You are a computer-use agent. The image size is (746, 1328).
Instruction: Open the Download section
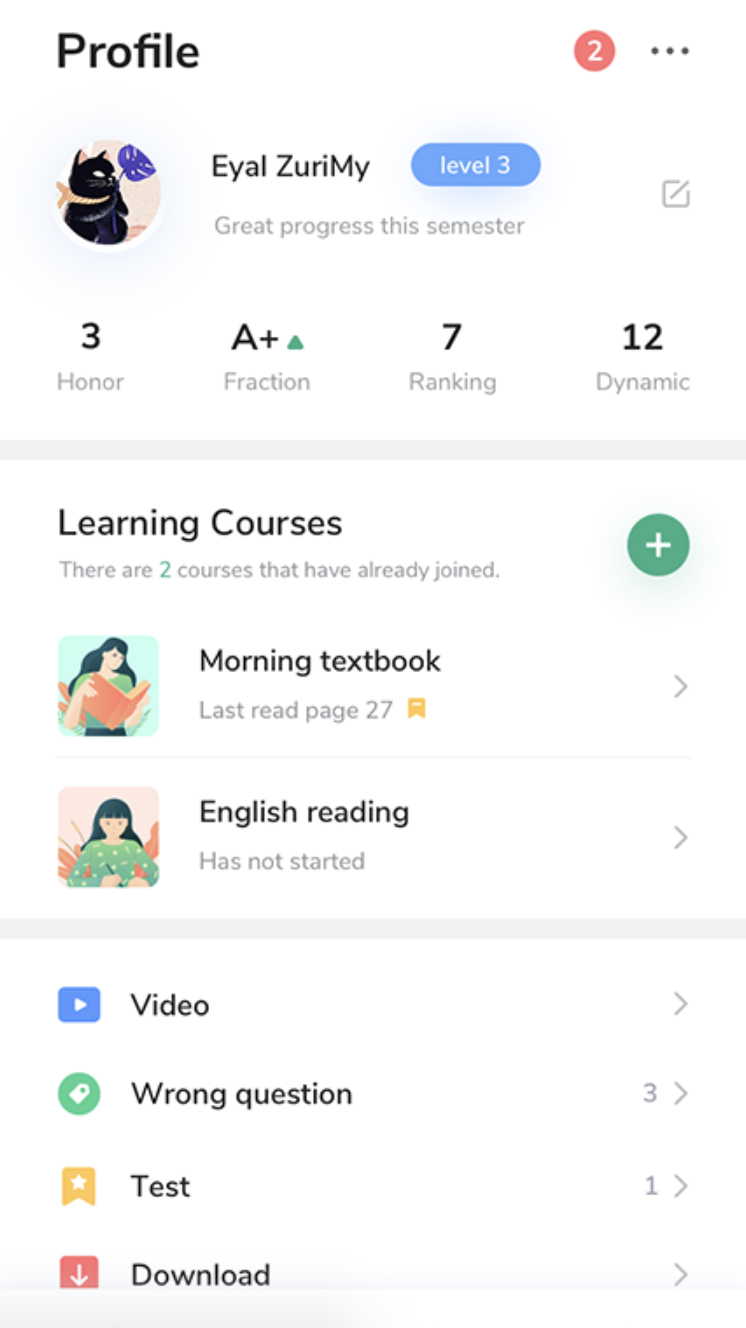[373, 1274]
